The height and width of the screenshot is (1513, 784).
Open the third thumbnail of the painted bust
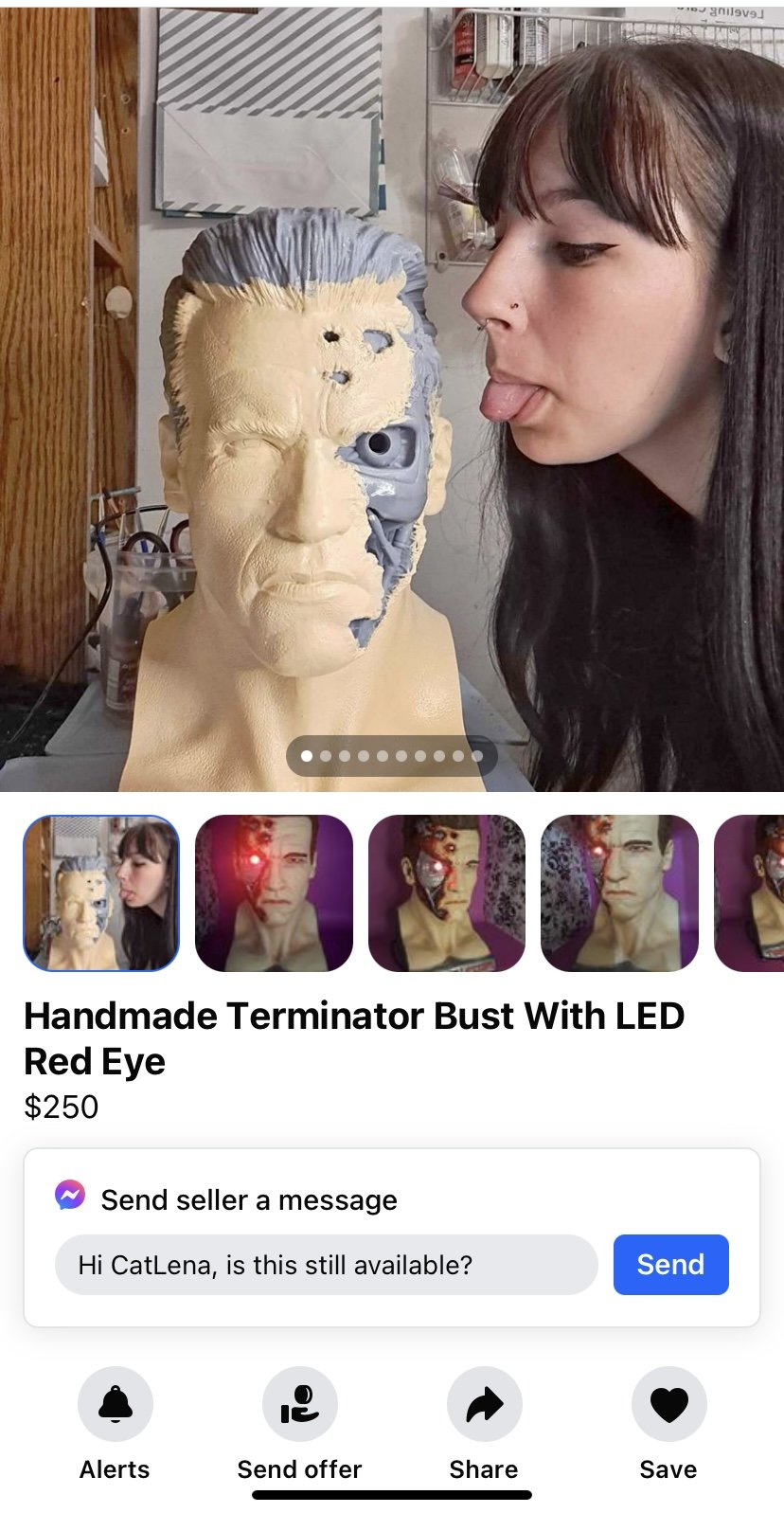tap(446, 893)
